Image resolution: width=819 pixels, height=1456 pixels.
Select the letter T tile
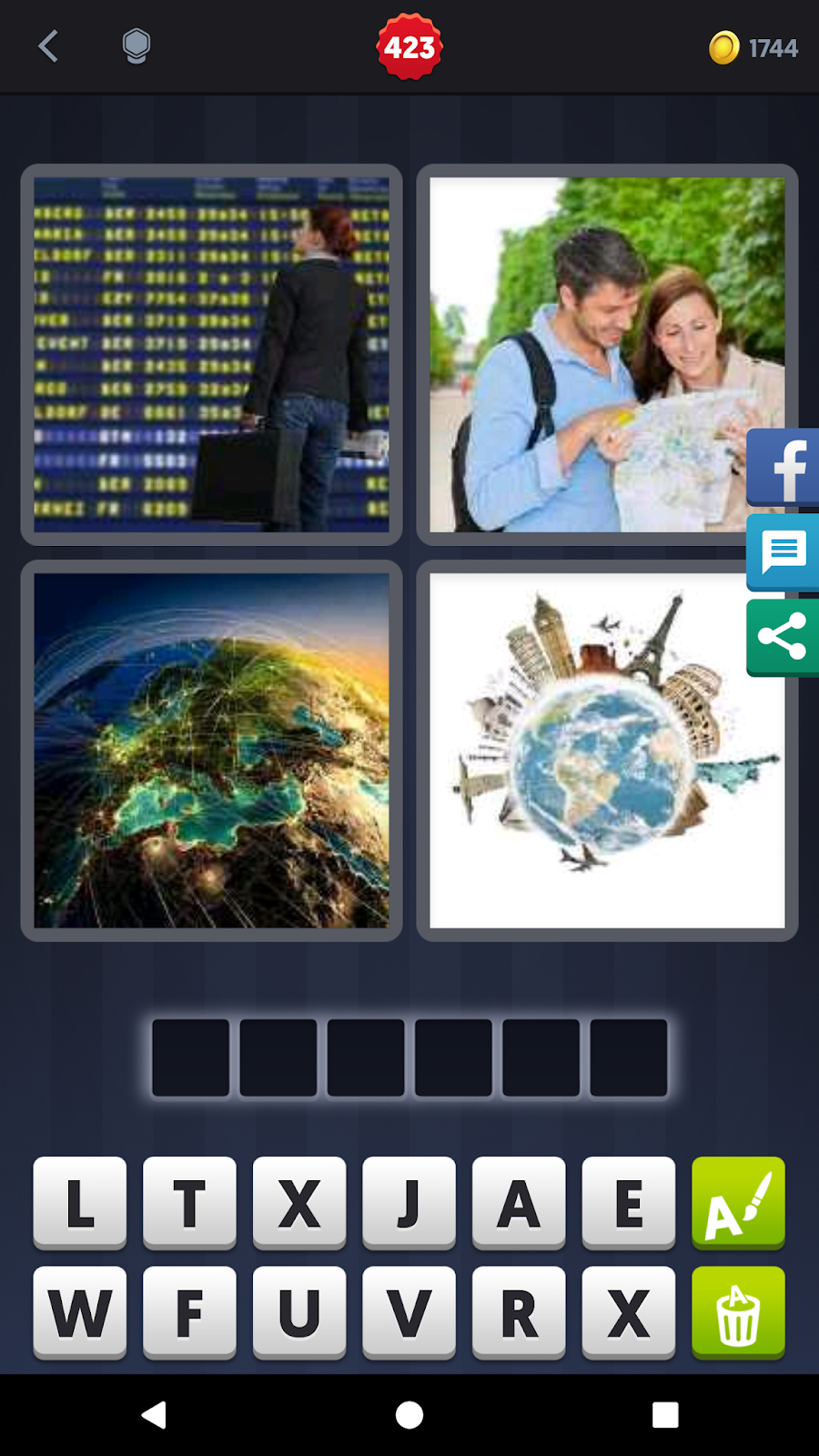(189, 1202)
